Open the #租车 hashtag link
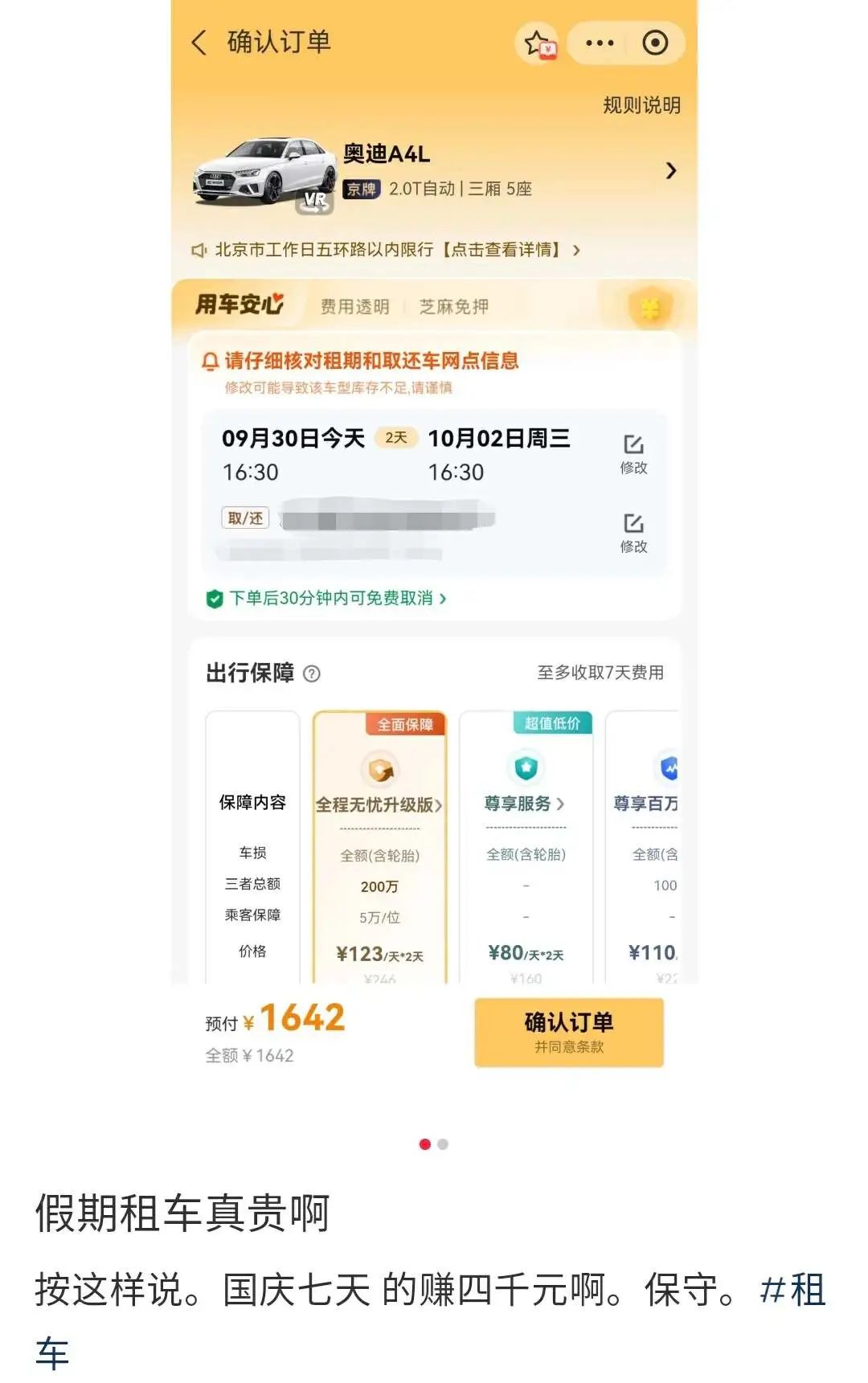Screen dimensions: 868x1383 coord(792,1290)
